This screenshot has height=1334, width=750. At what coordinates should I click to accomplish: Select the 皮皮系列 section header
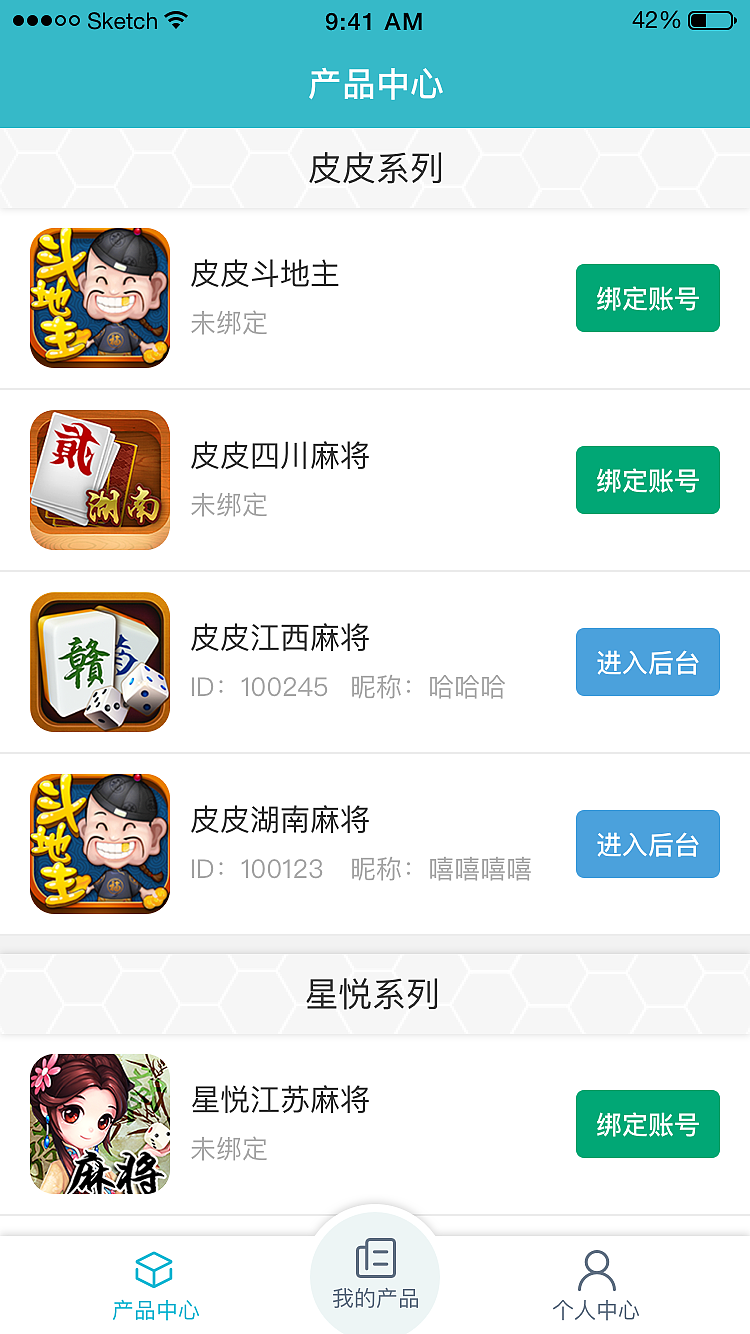coord(375,167)
